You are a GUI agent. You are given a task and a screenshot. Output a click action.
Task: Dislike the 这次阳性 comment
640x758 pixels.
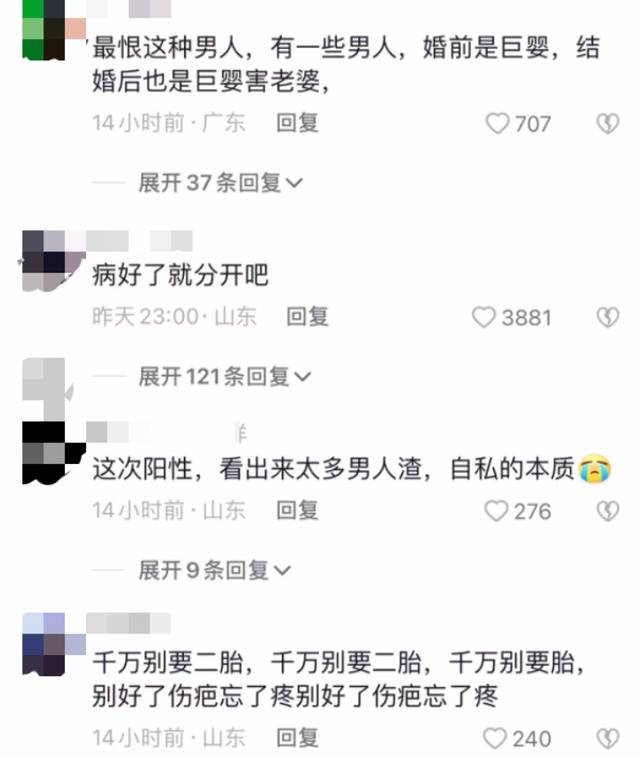(x=607, y=510)
